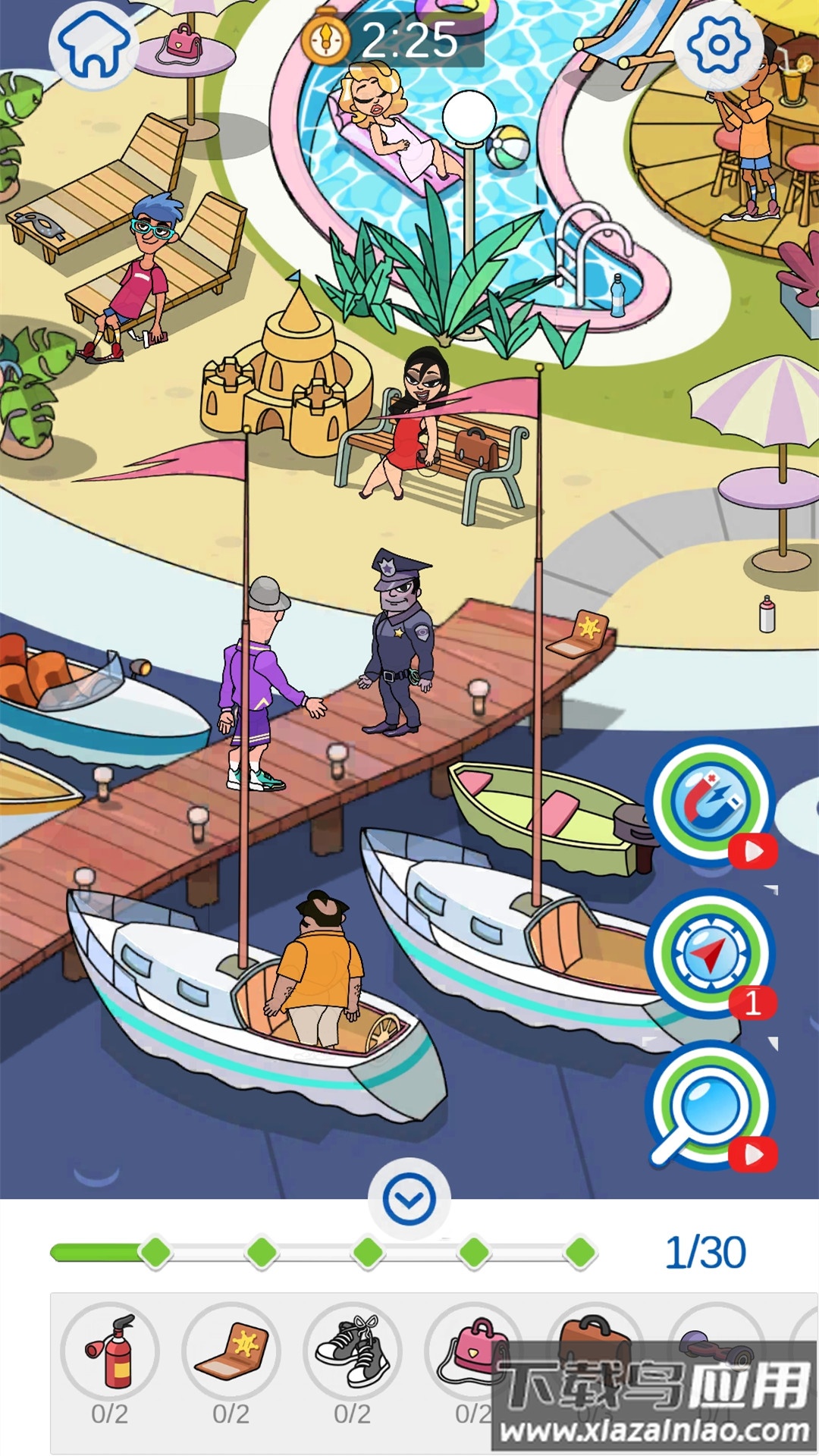Activate the magnifying glass helper
This screenshot has width=819, height=1456.
coord(709,1105)
